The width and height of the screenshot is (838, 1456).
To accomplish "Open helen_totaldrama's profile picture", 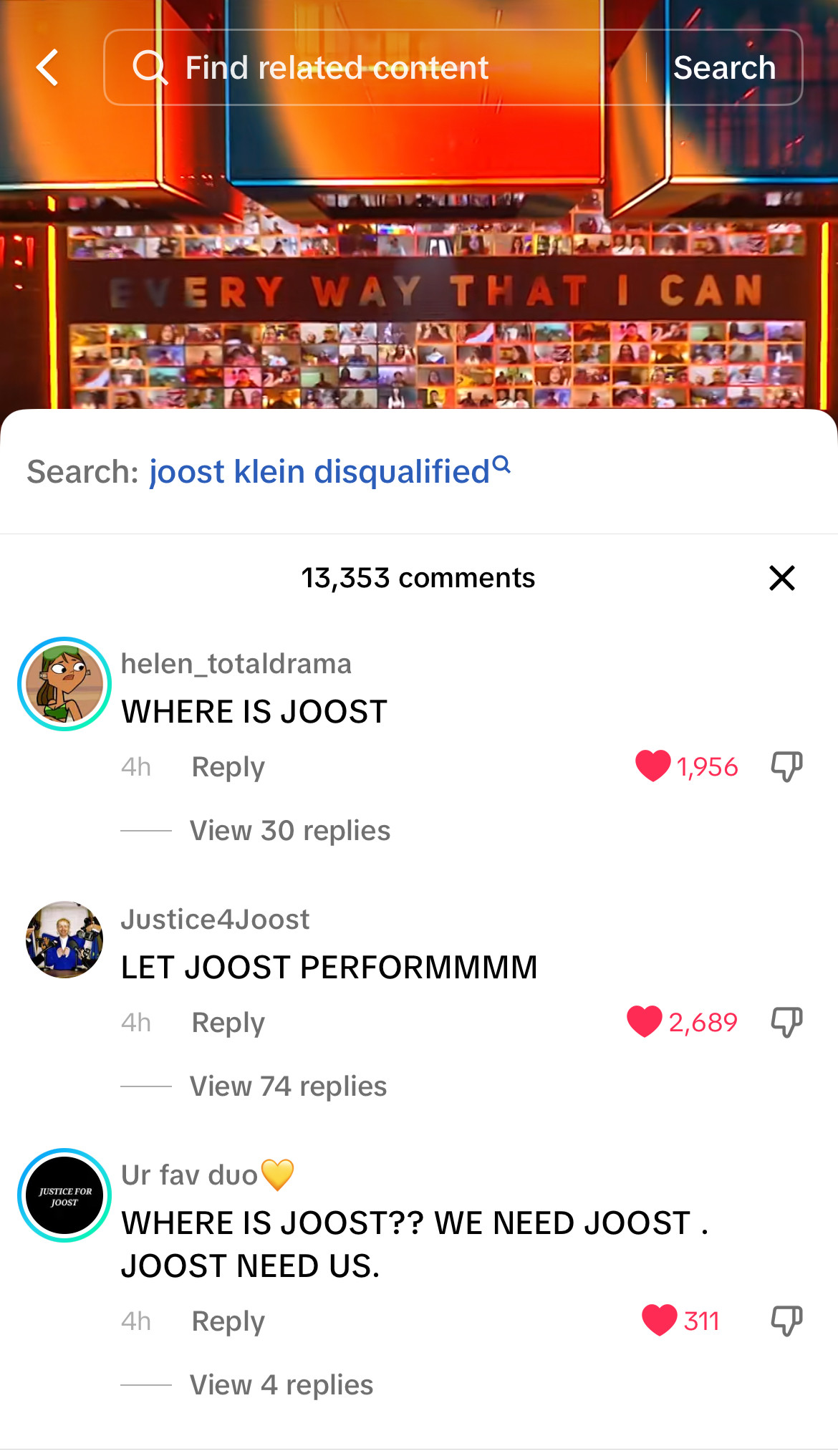I will pyautogui.click(x=64, y=684).
